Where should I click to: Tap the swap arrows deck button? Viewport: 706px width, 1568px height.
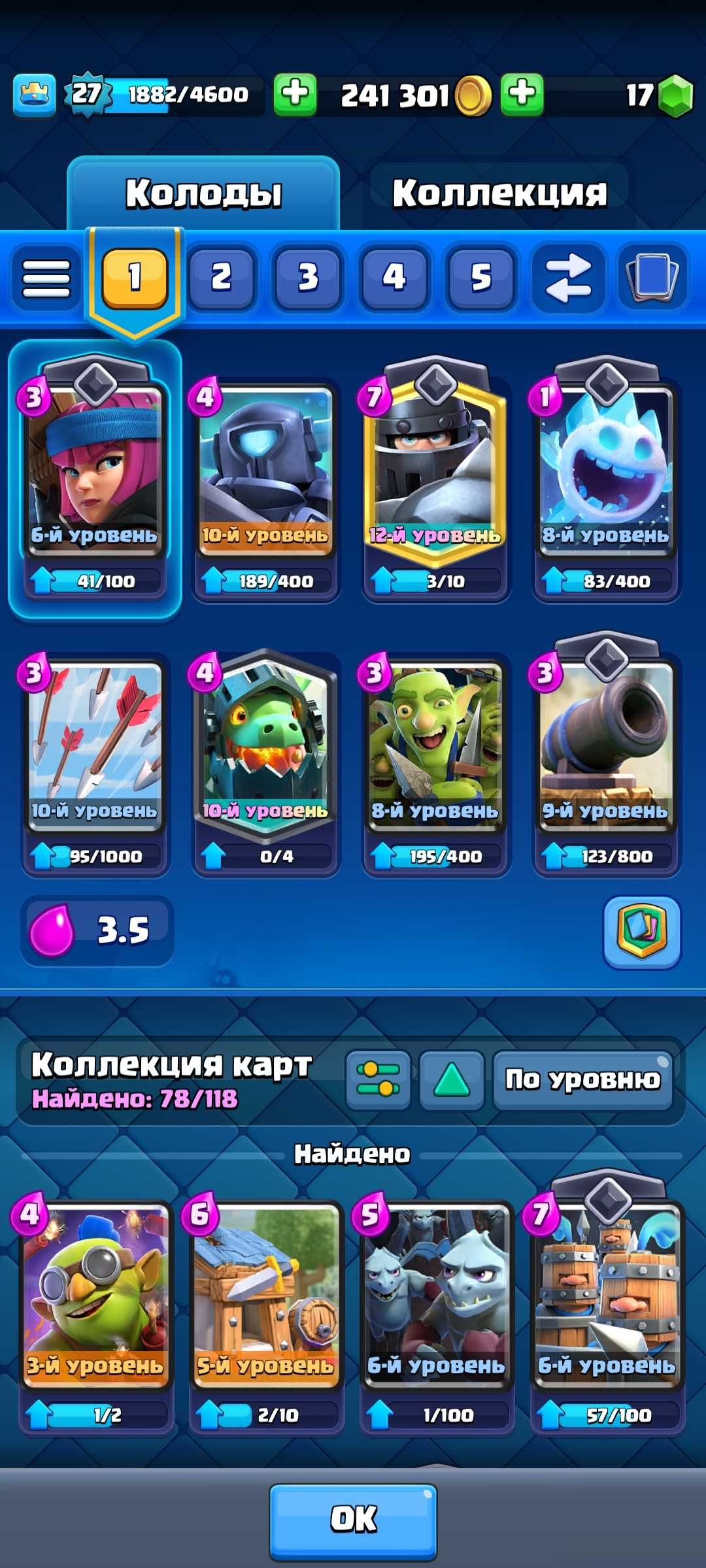click(x=567, y=278)
